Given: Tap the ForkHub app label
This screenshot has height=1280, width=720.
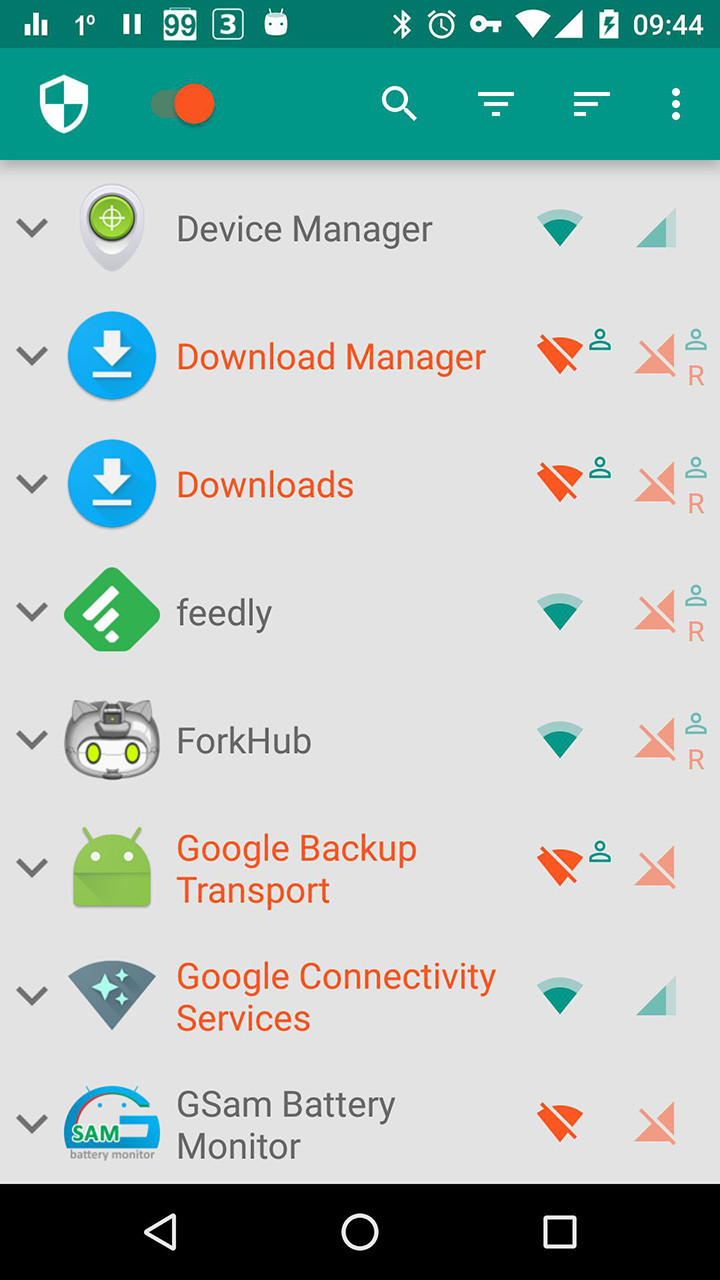Looking at the screenshot, I should pos(243,739).
